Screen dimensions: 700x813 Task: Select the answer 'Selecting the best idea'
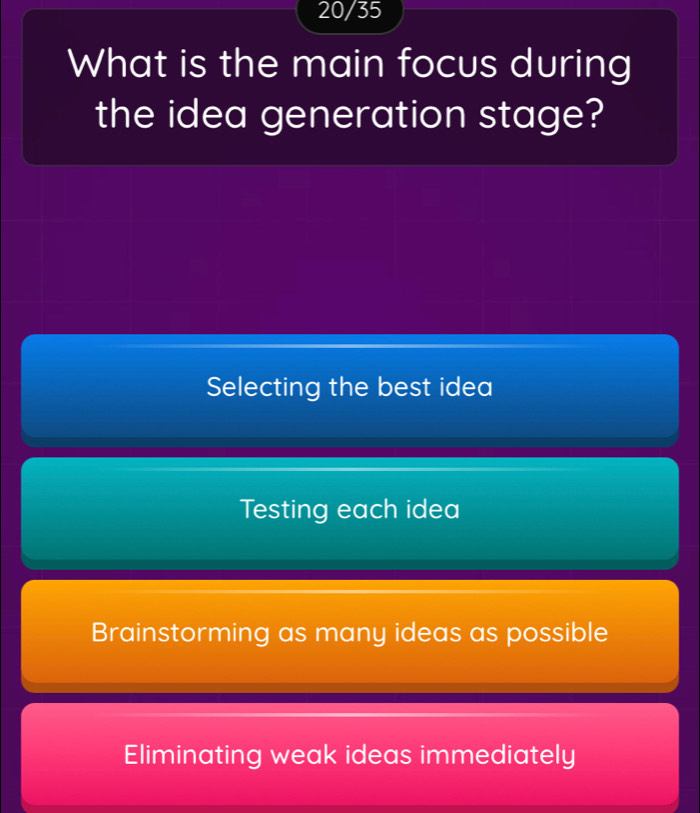pos(350,388)
